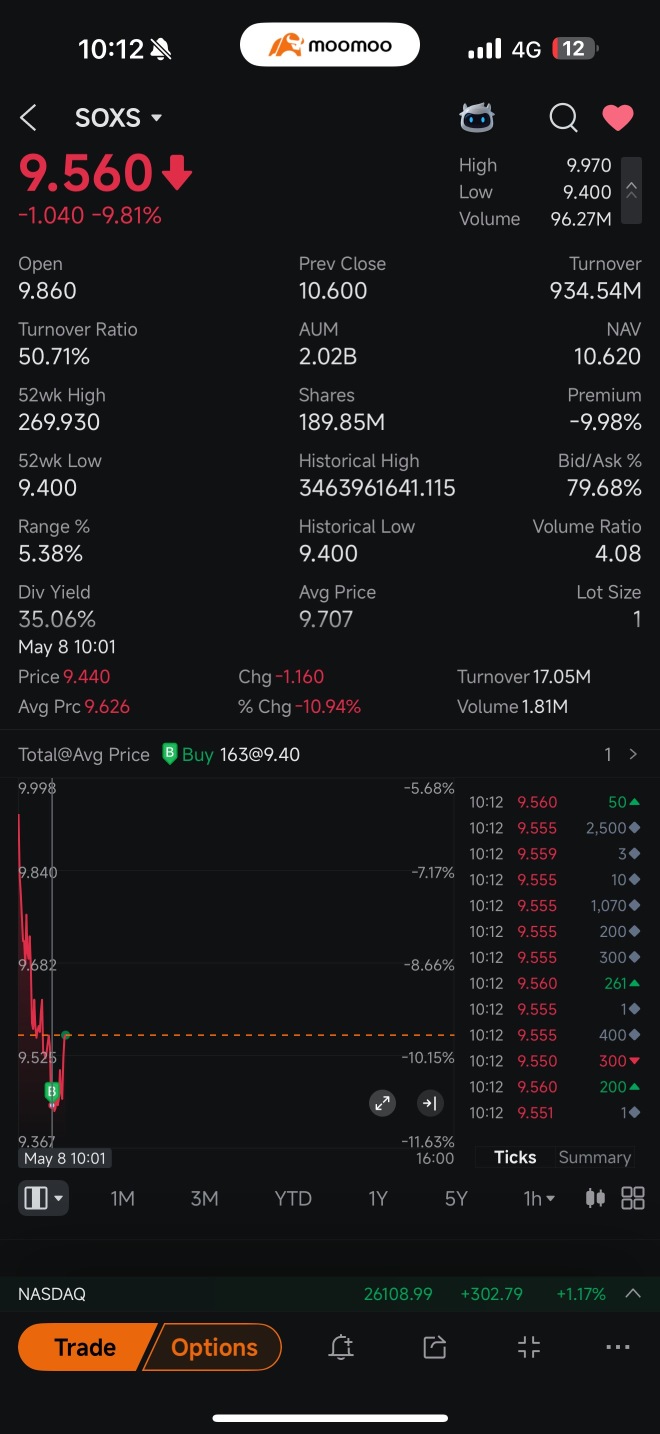
Task: Select the 1M chart range
Action: (x=122, y=1198)
